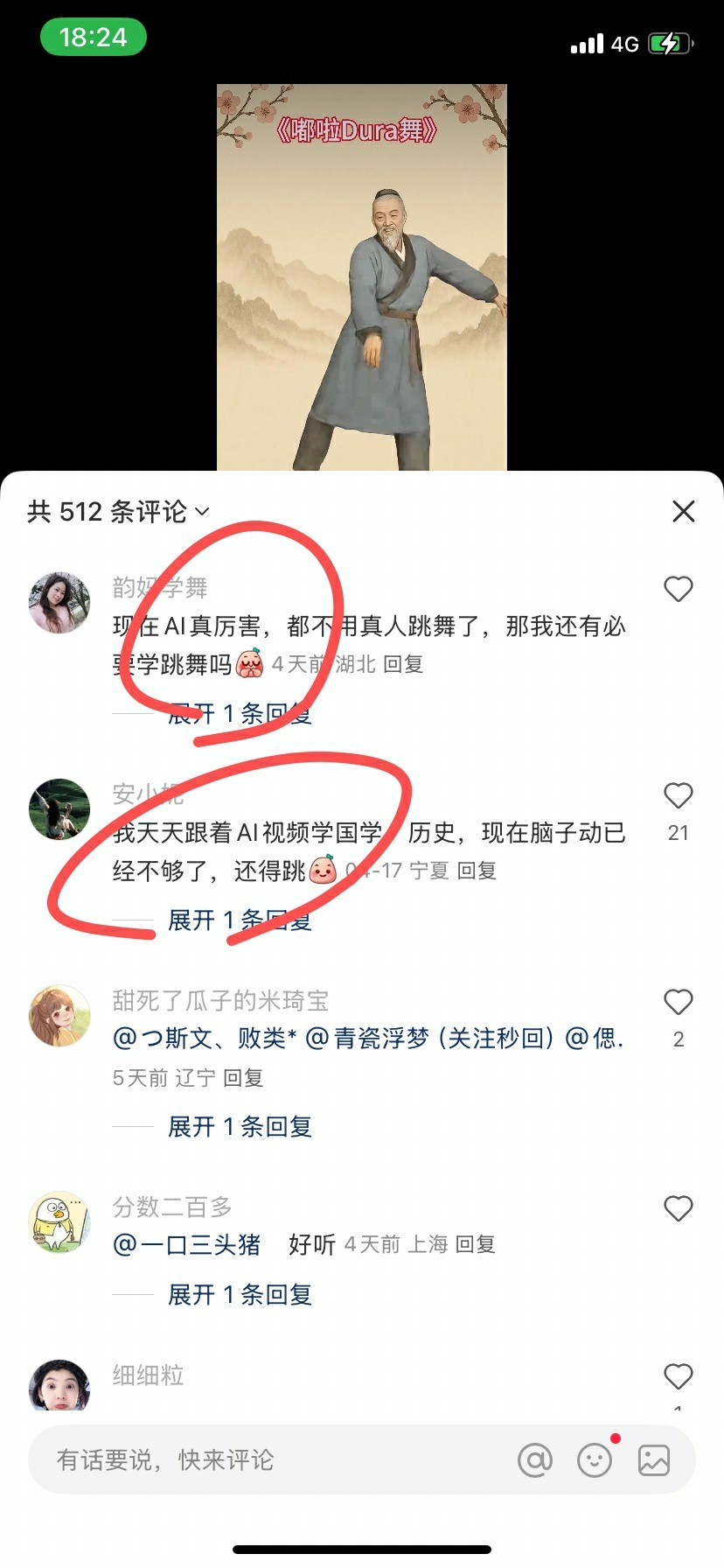Open 韵如学舞's profile avatar
Image resolution: width=724 pixels, height=1568 pixels.
59,603
